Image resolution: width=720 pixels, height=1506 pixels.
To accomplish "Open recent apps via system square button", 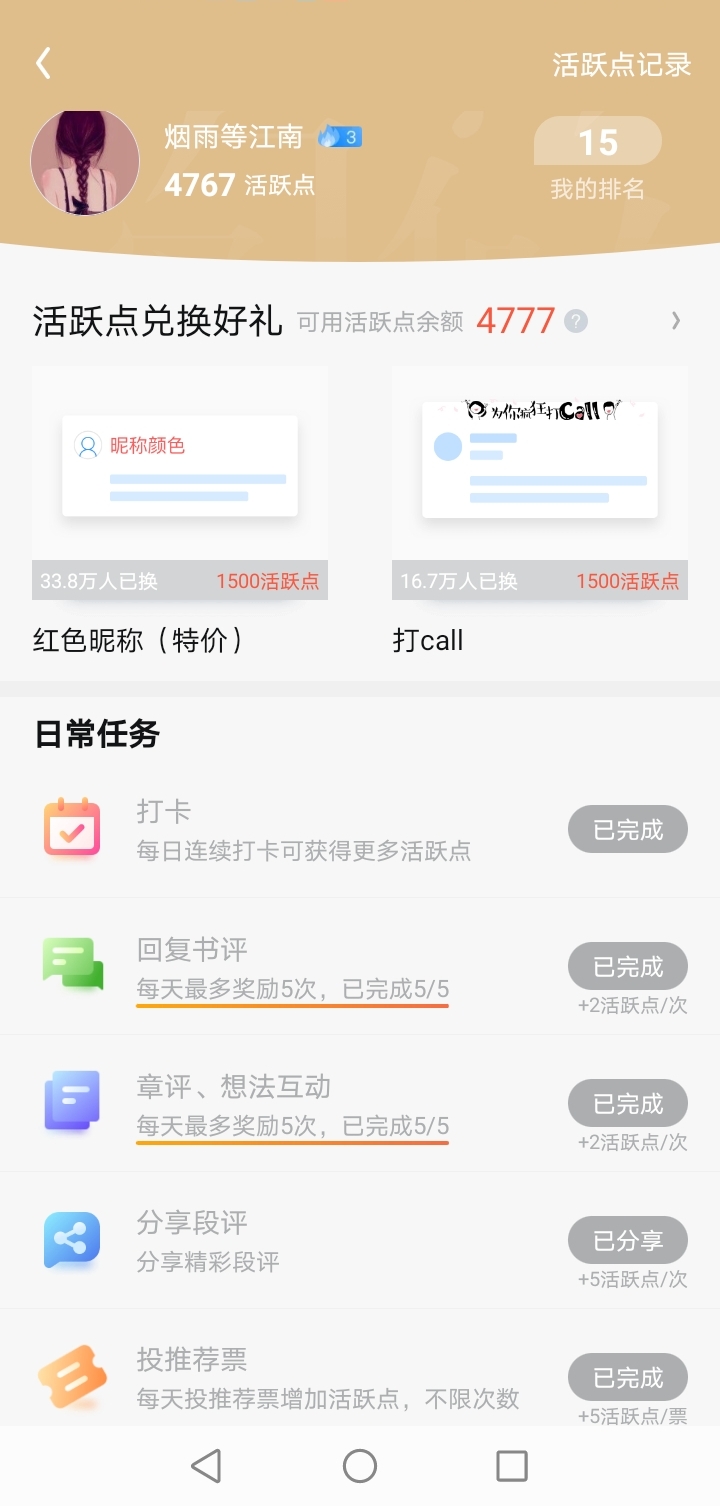I will [x=512, y=1466].
